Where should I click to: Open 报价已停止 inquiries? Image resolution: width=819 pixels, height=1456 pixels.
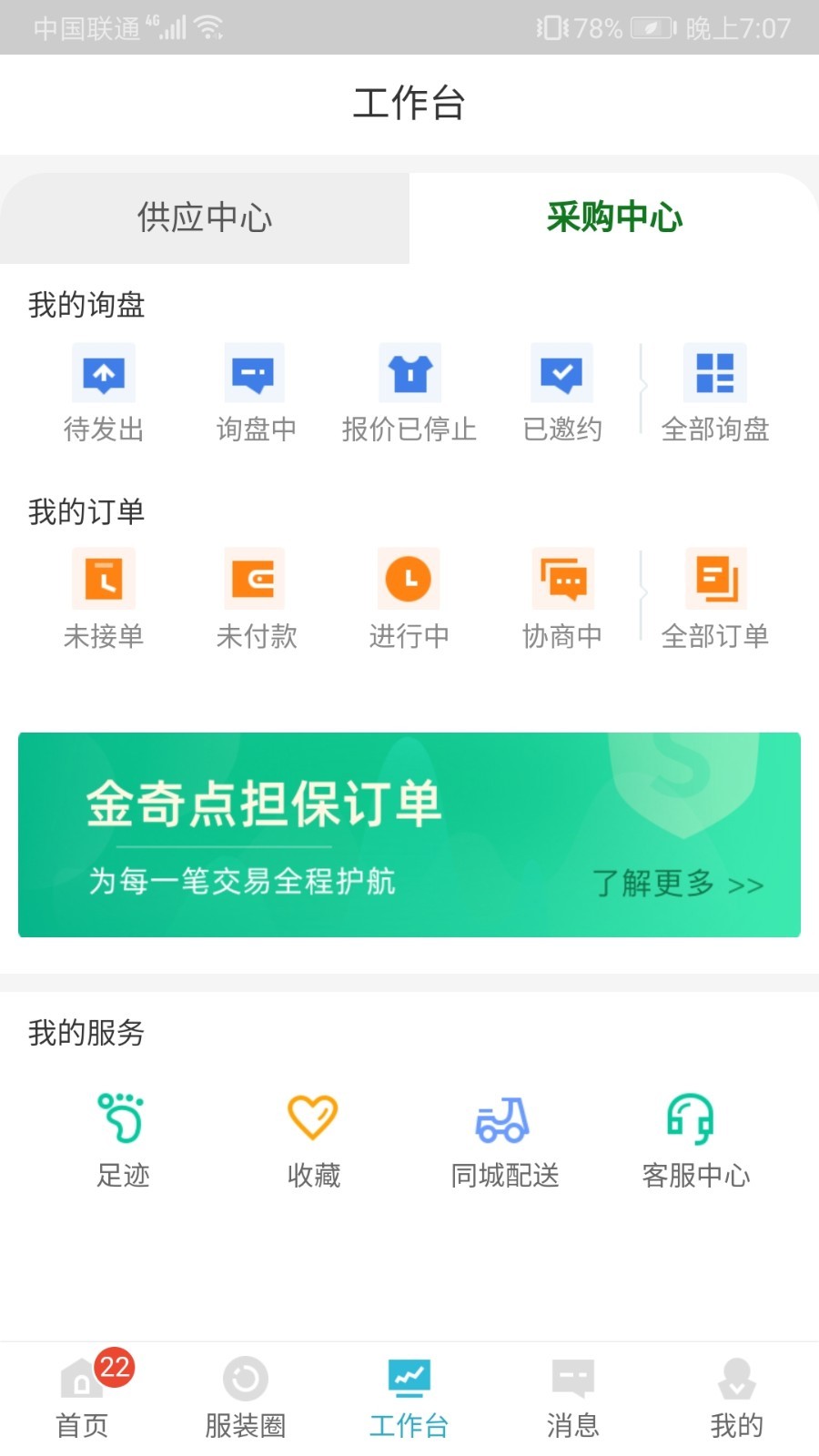tap(409, 393)
